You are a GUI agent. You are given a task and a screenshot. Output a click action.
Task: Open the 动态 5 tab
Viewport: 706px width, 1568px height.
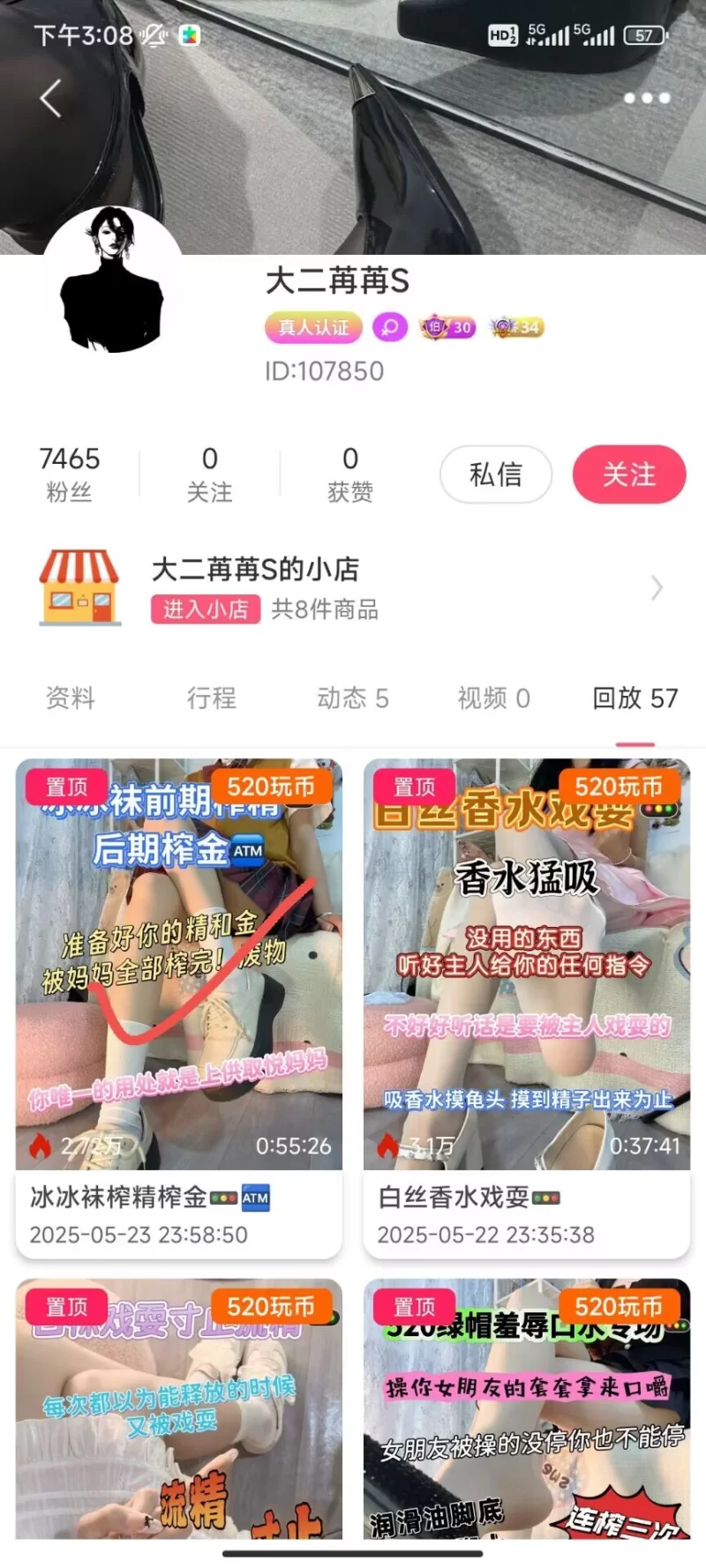click(353, 698)
